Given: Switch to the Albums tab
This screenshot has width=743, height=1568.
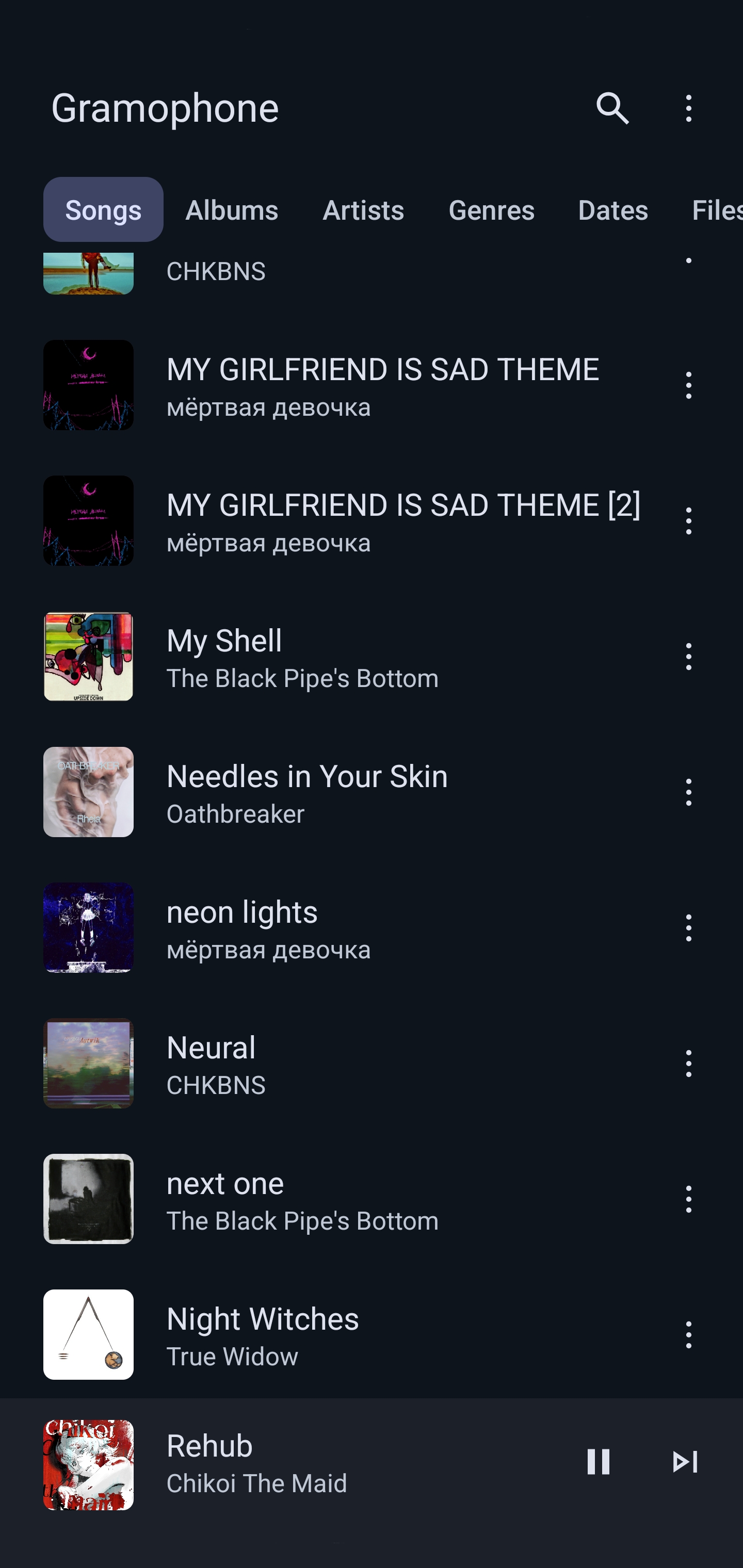Looking at the screenshot, I should (x=232, y=210).
